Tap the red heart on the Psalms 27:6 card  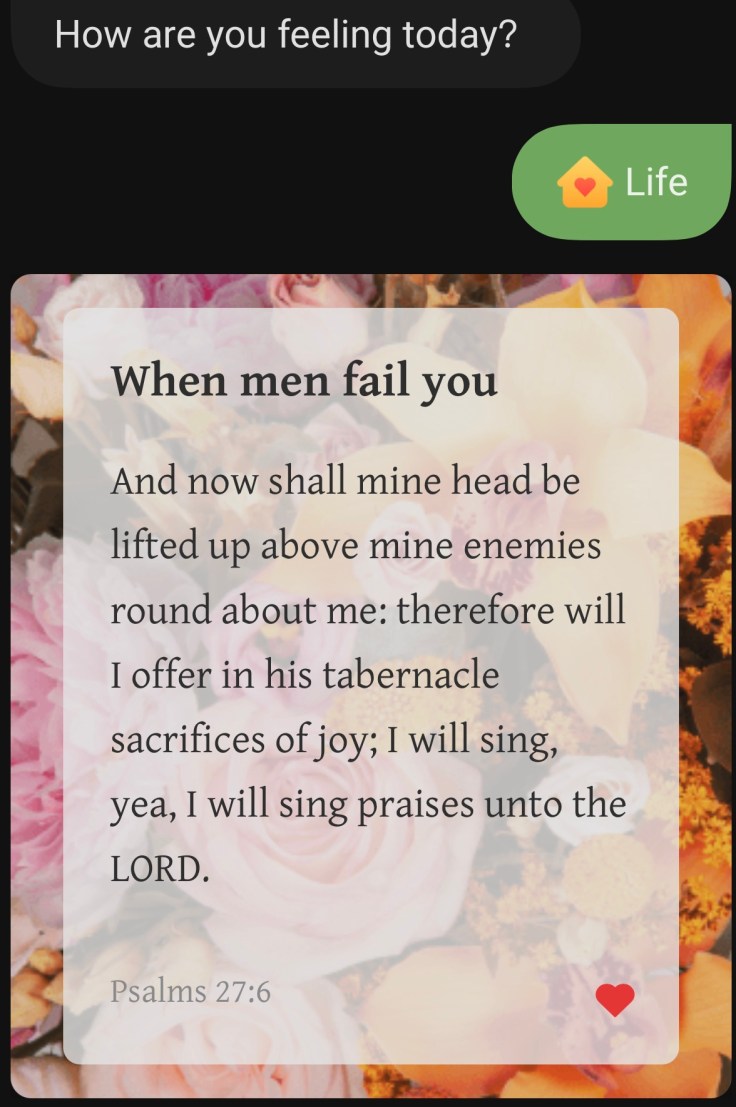coord(614,999)
